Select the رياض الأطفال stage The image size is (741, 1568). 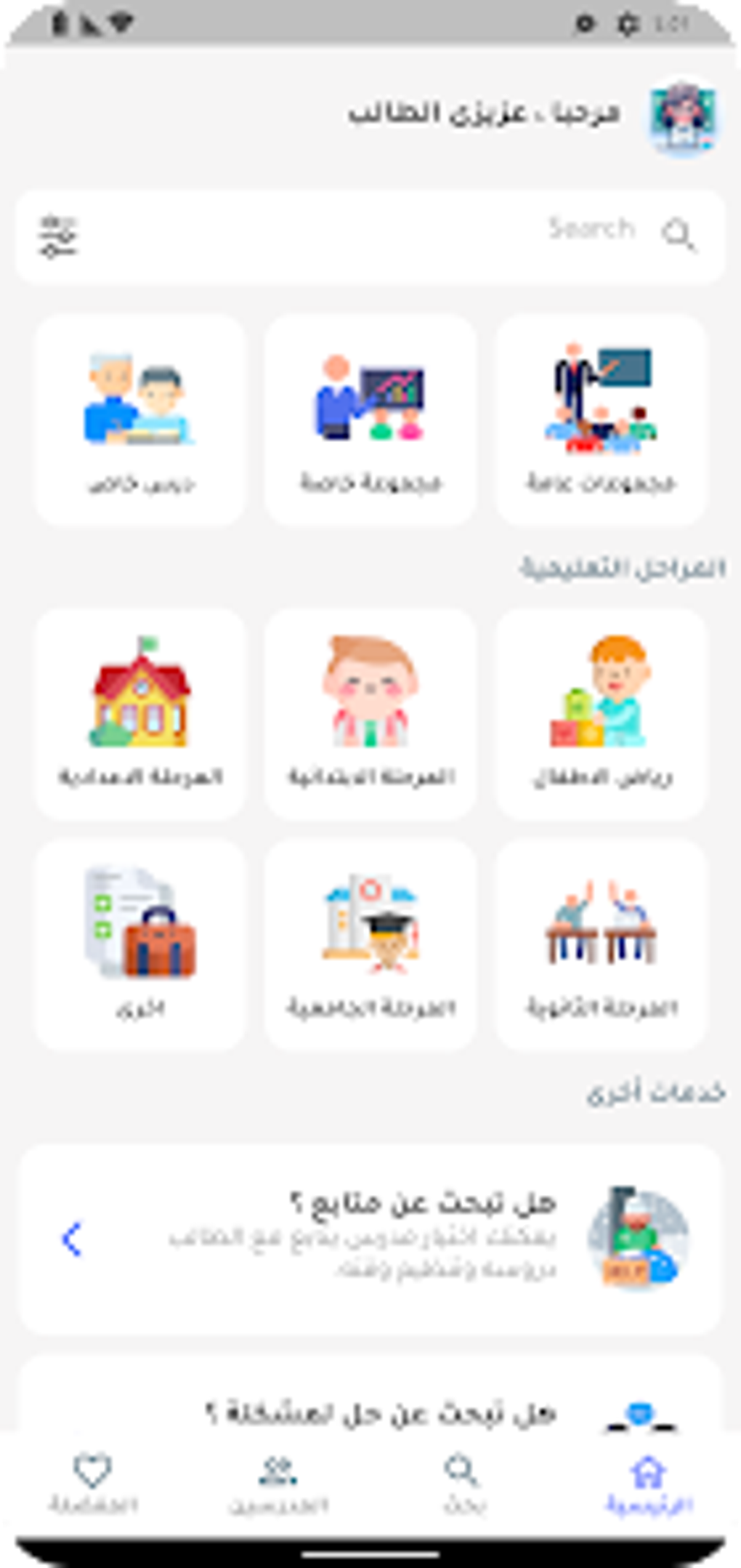(601, 714)
